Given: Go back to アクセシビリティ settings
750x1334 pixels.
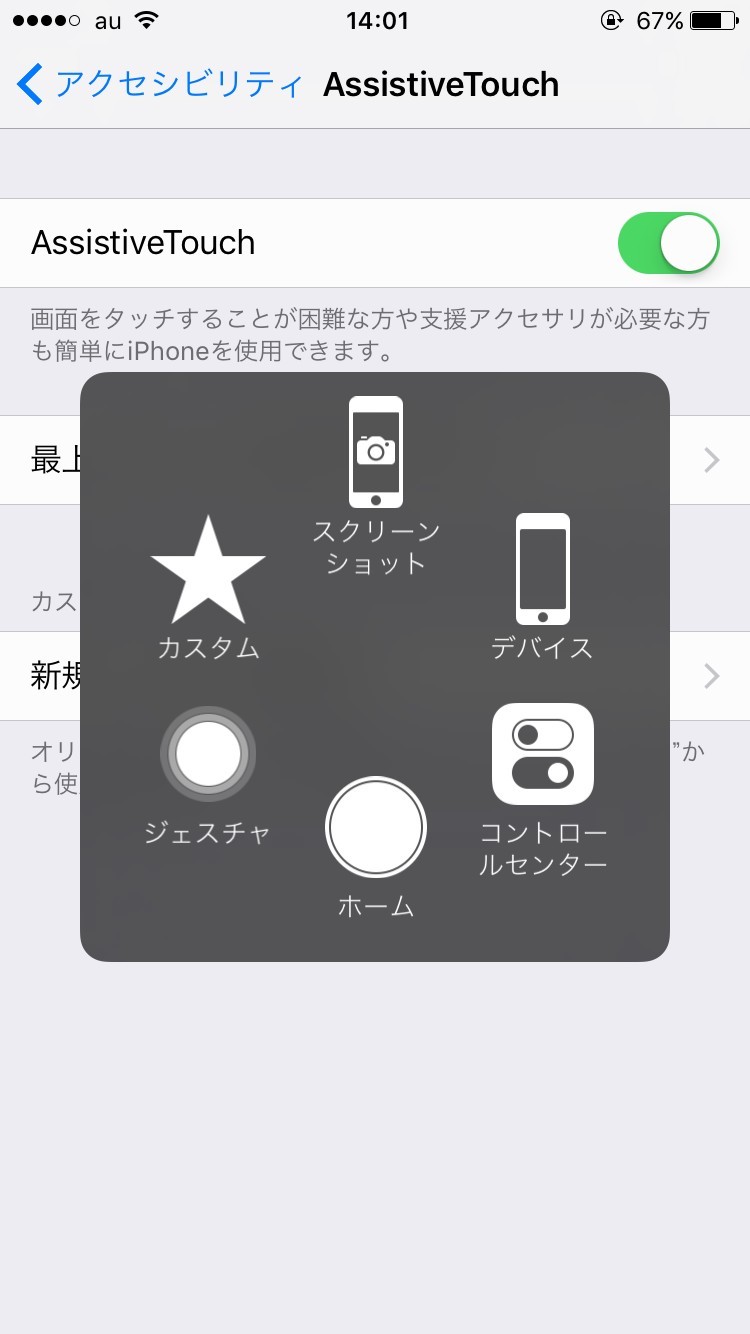Looking at the screenshot, I should 160,85.
